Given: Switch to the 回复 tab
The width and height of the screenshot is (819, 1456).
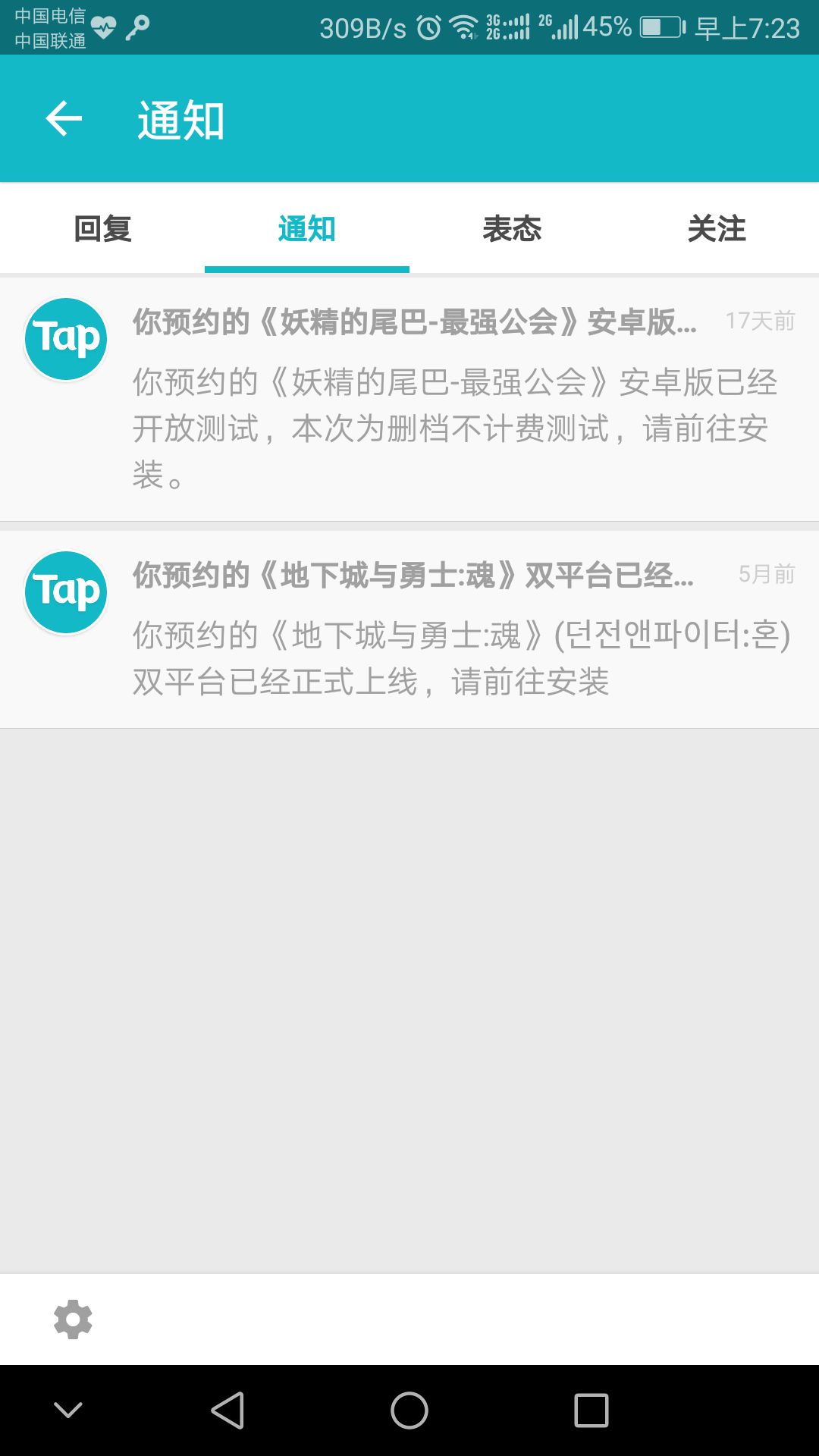Looking at the screenshot, I should click(102, 228).
